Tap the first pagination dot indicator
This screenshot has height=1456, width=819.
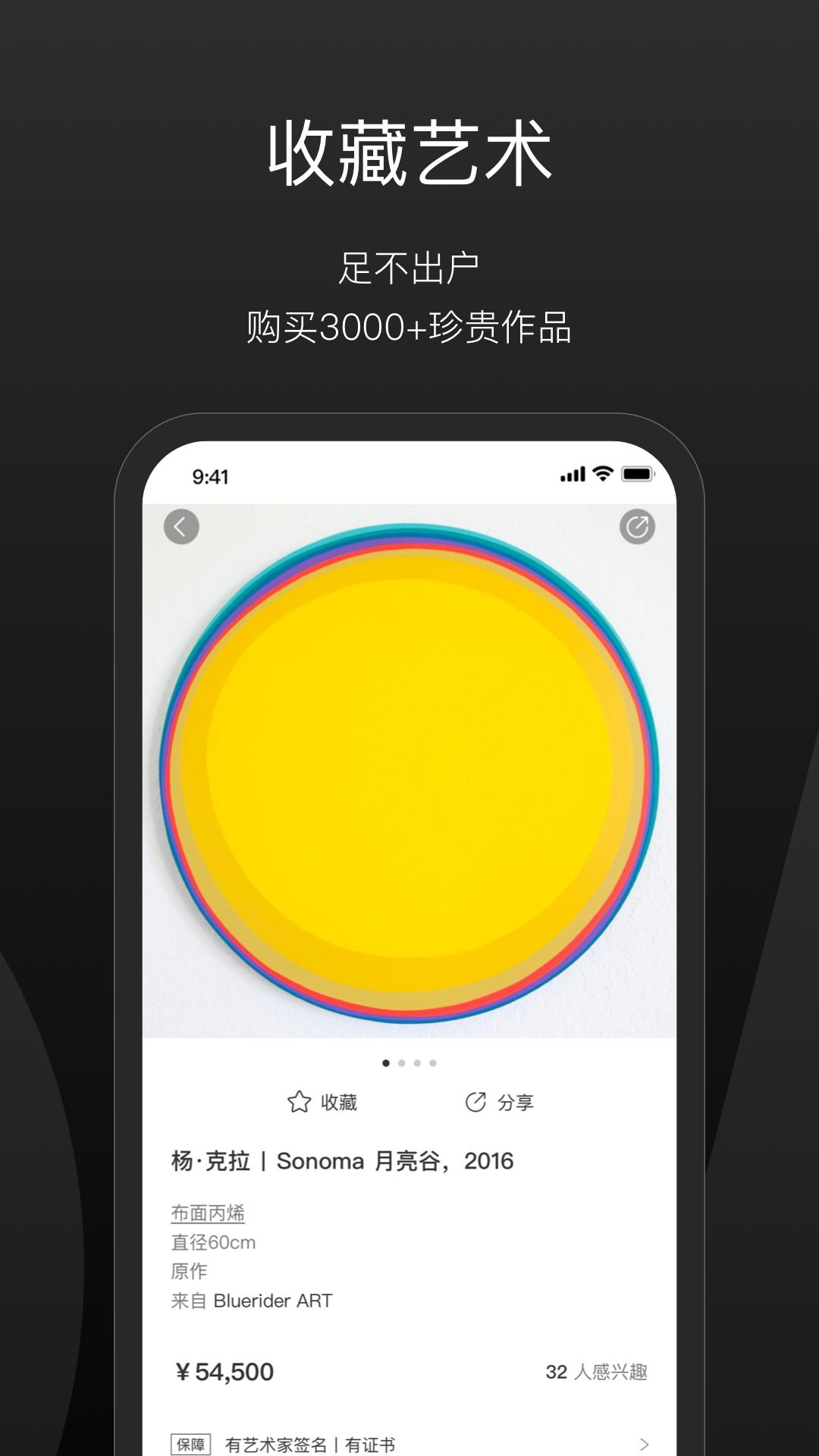point(385,1065)
